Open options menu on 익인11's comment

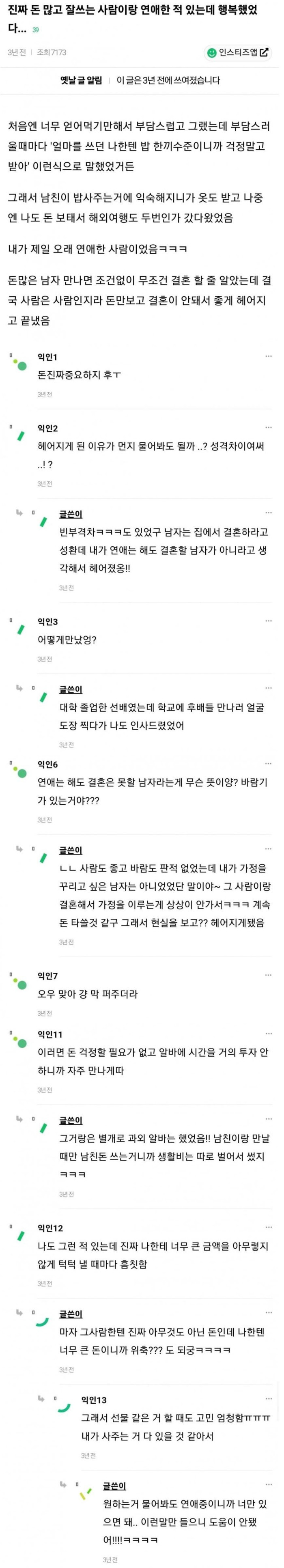[268, 1034]
